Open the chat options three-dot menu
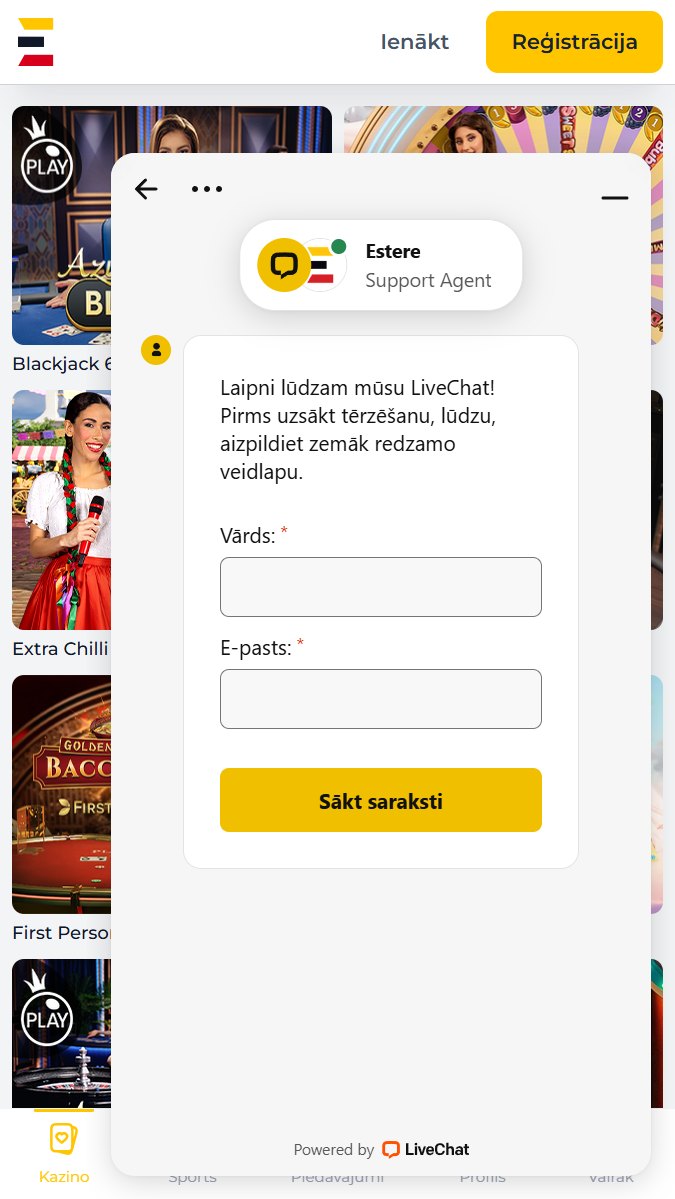Screen dimensions: 675x1199 click(x=207, y=189)
